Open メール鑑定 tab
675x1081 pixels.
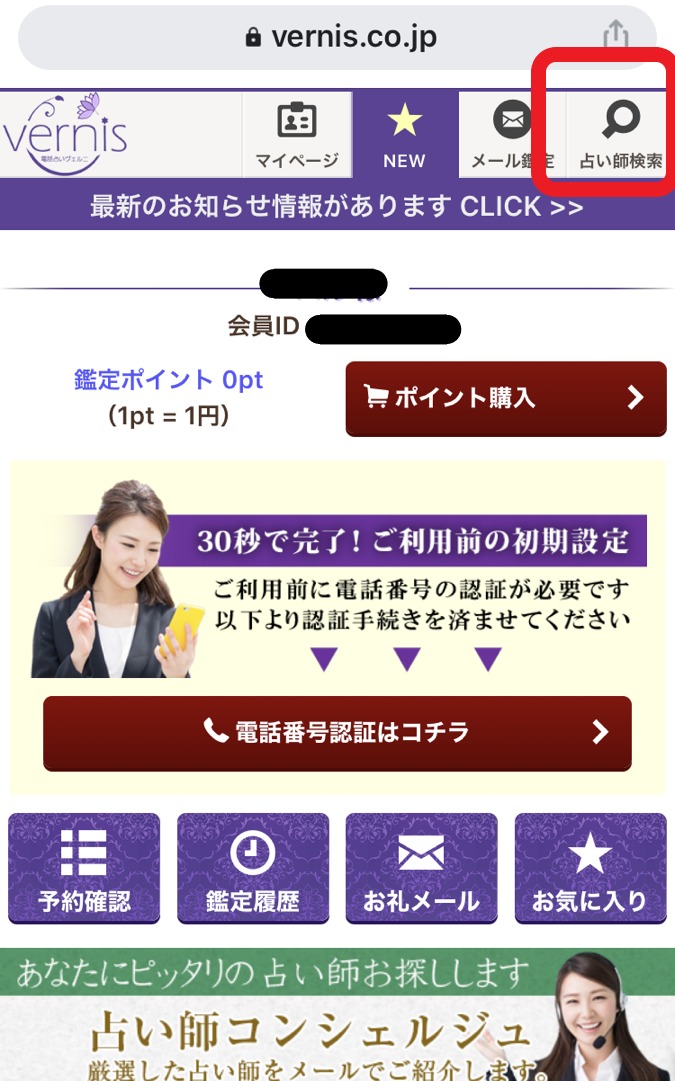click(x=512, y=135)
